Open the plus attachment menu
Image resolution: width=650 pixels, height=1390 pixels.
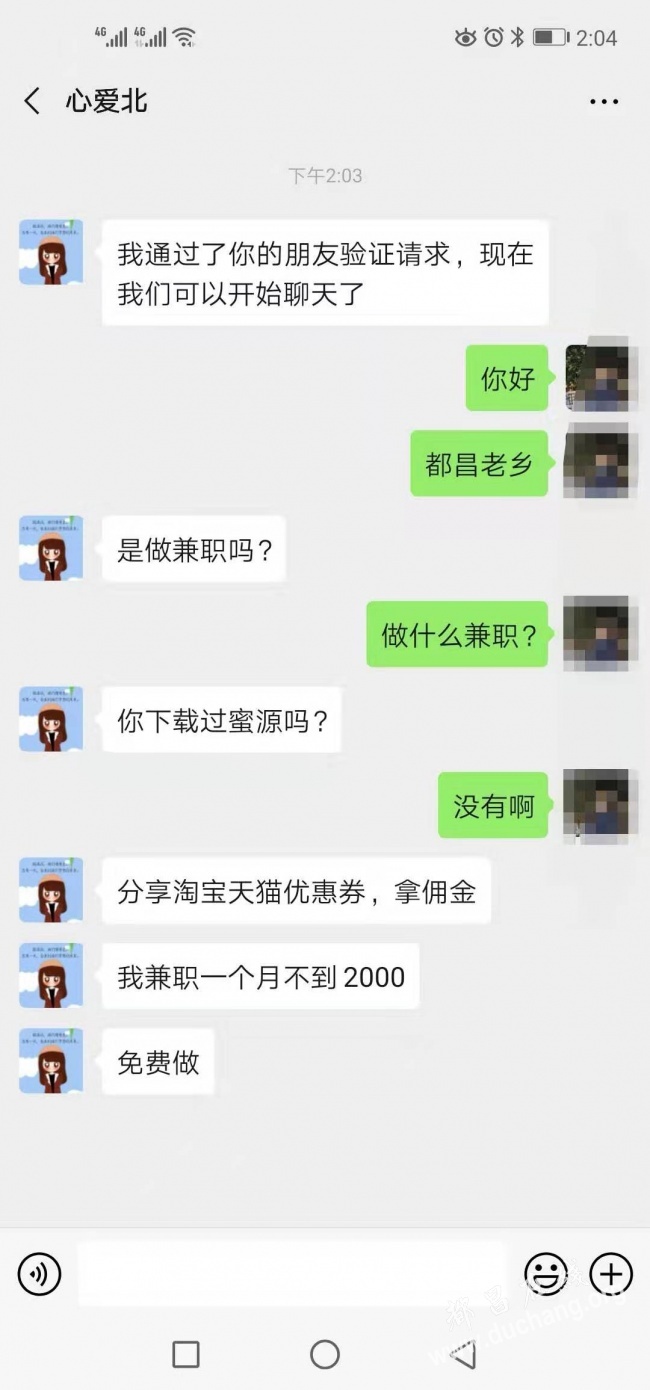(610, 1274)
